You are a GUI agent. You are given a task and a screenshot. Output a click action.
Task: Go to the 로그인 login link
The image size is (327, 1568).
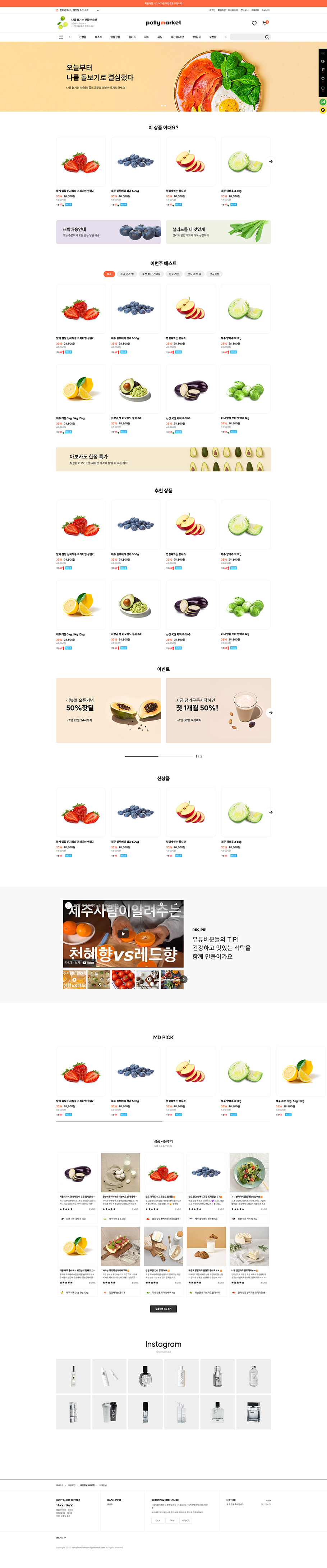pyautogui.click(x=212, y=10)
